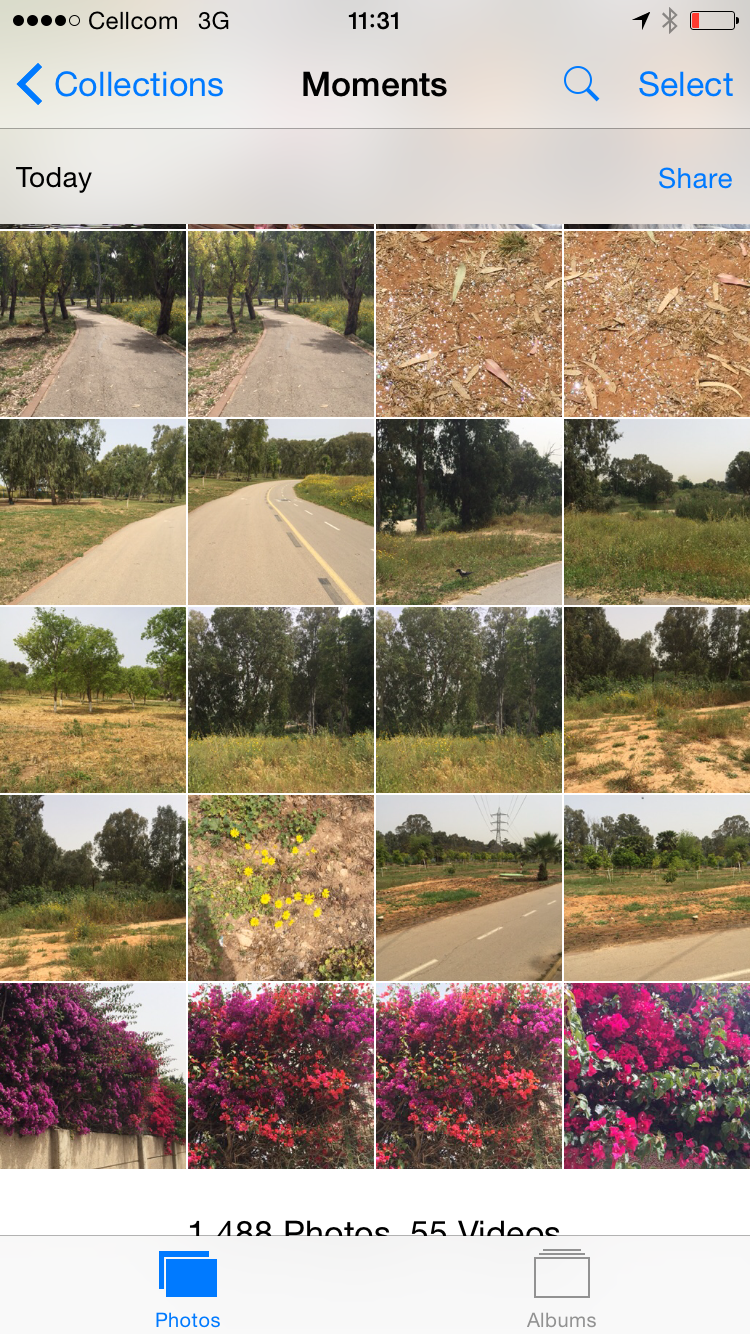The width and height of the screenshot is (750, 1334).
Task: Tap the Today section header
Action: [53, 178]
